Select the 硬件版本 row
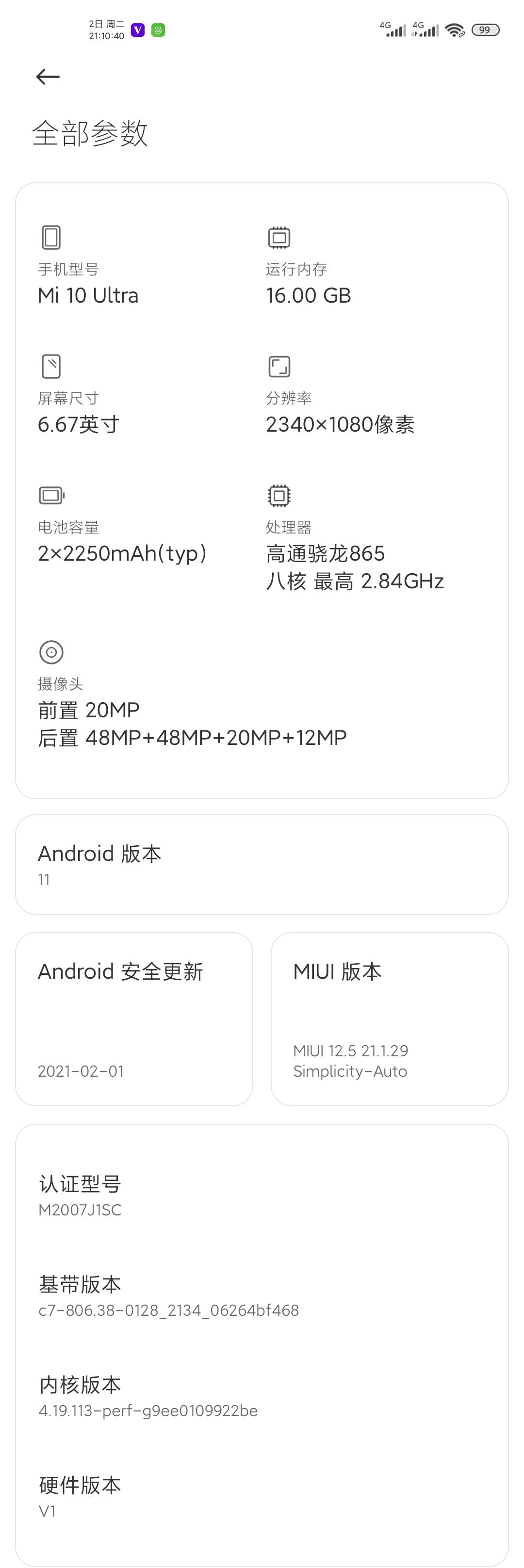The height and width of the screenshot is (1568, 524). tap(262, 1497)
